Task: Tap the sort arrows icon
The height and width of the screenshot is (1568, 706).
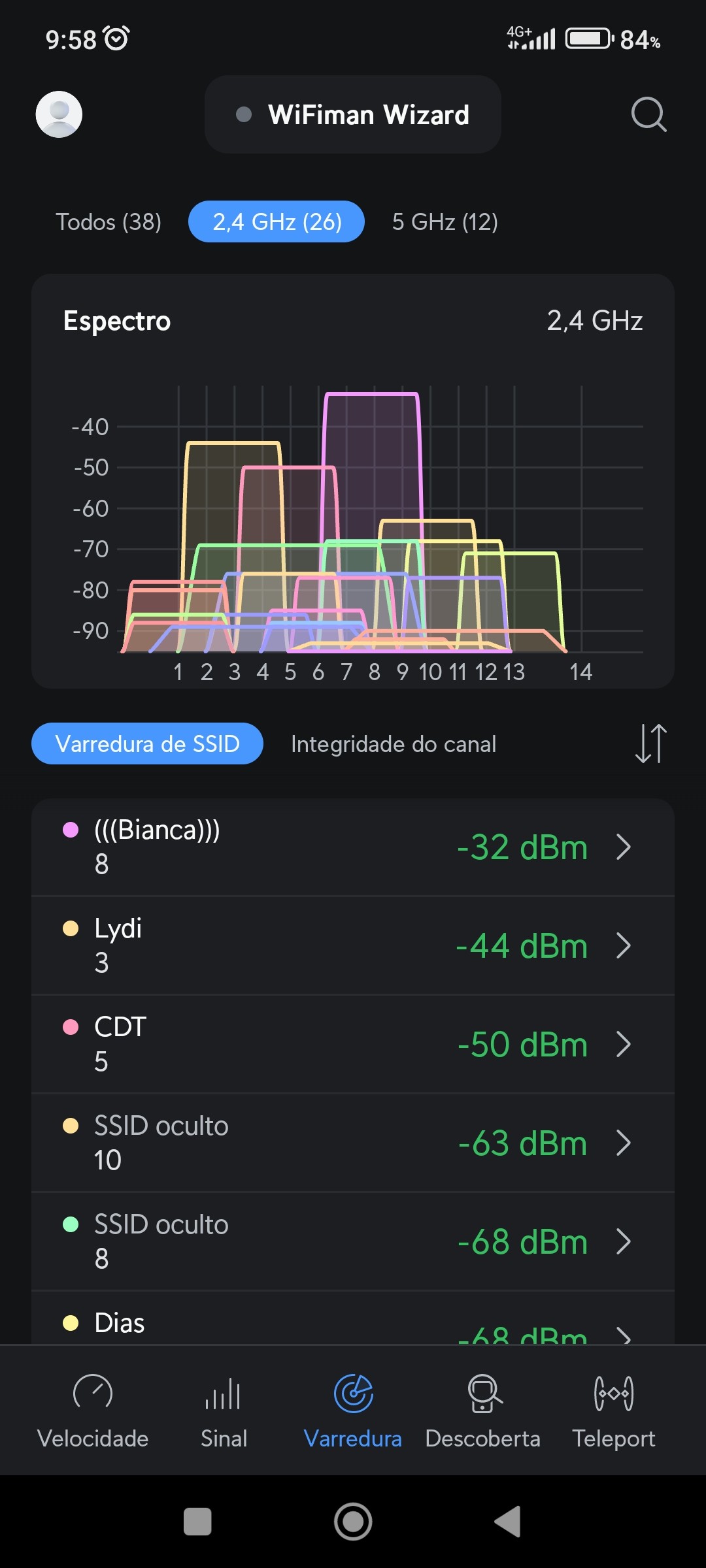Action: [650, 743]
